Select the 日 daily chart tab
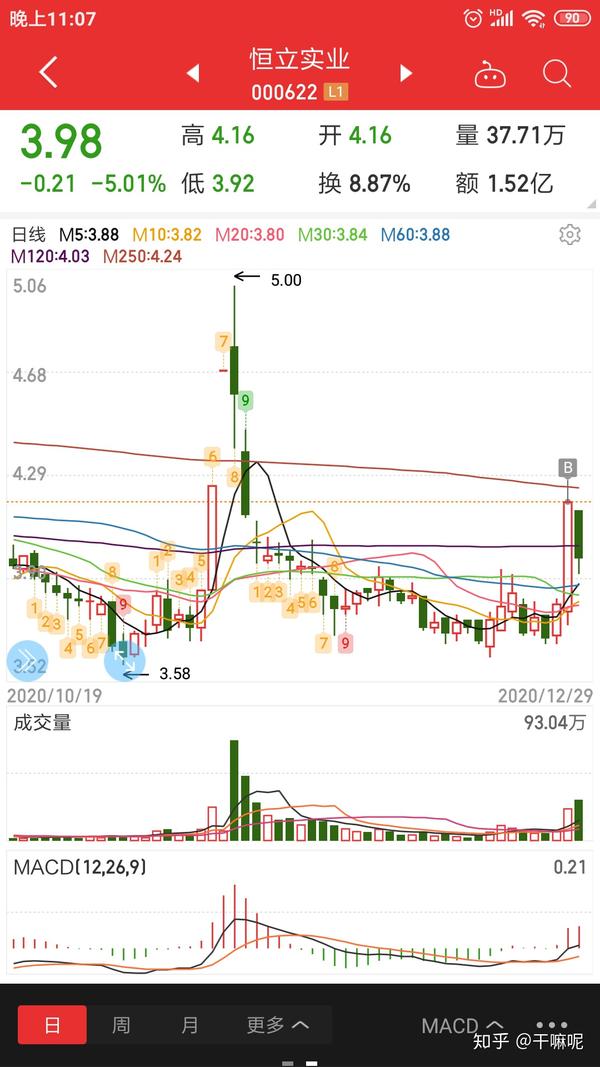This screenshot has height=1067, width=600. point(52,1025)
